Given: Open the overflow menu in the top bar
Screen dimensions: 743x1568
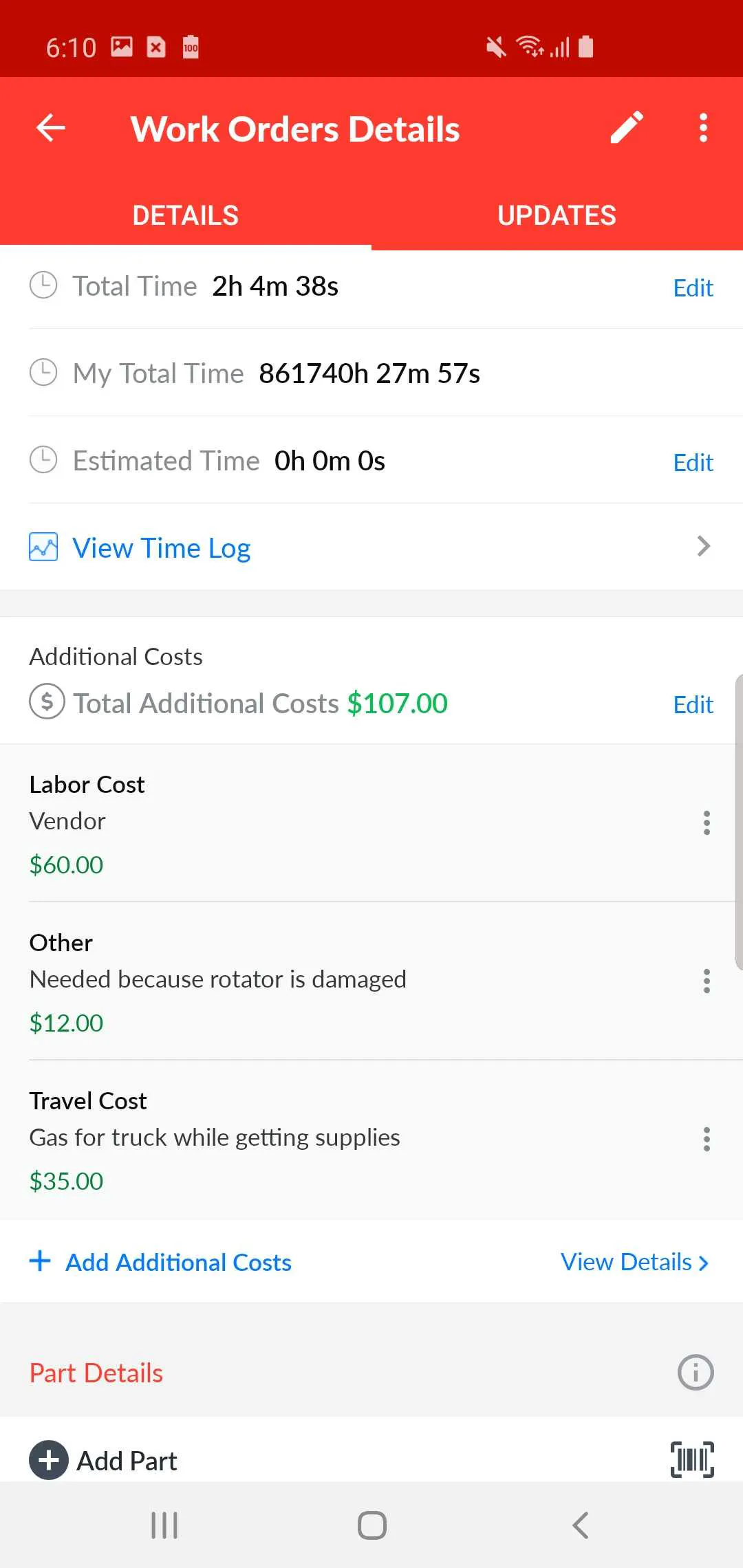Looking at the screenshot, I should coord(703,128).
